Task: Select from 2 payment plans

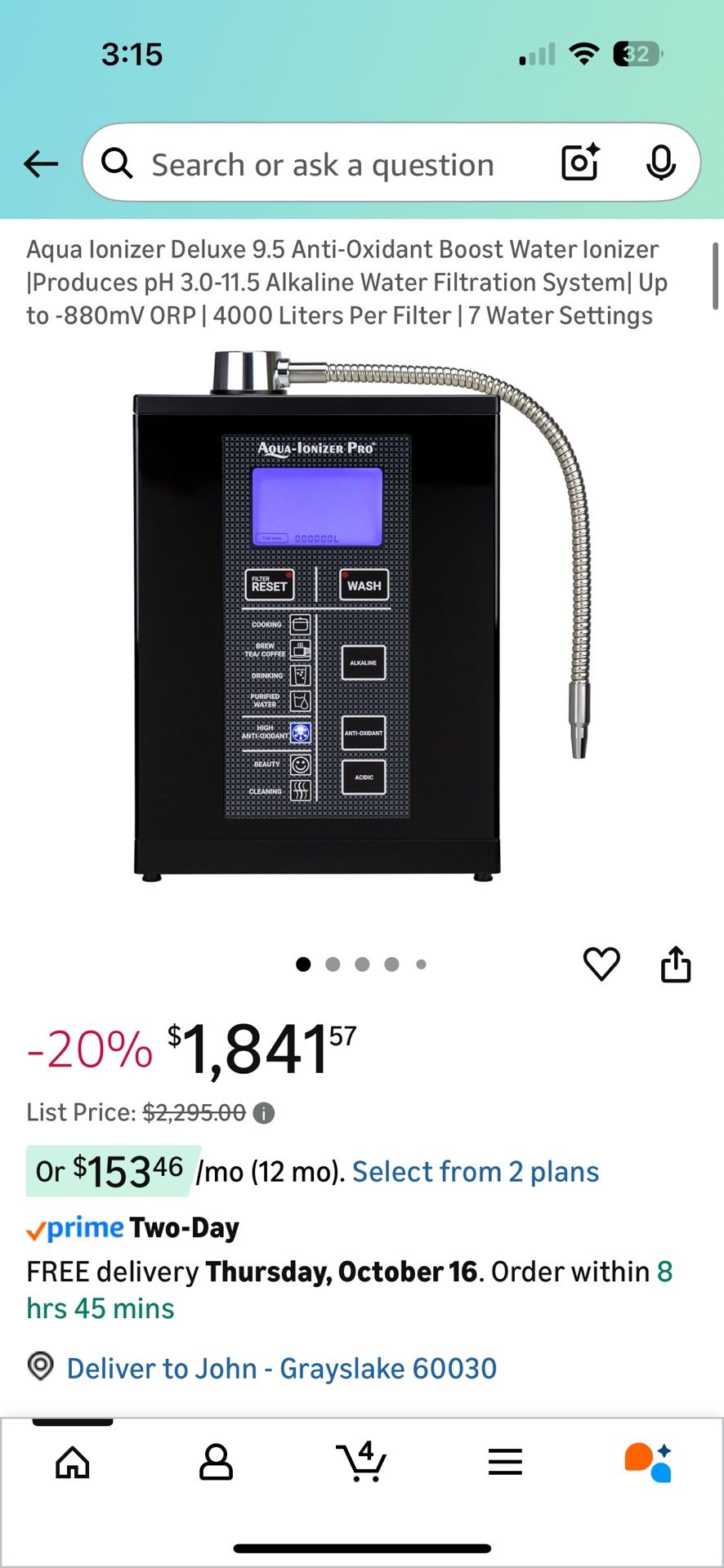Action: [x=475, y=1172]
